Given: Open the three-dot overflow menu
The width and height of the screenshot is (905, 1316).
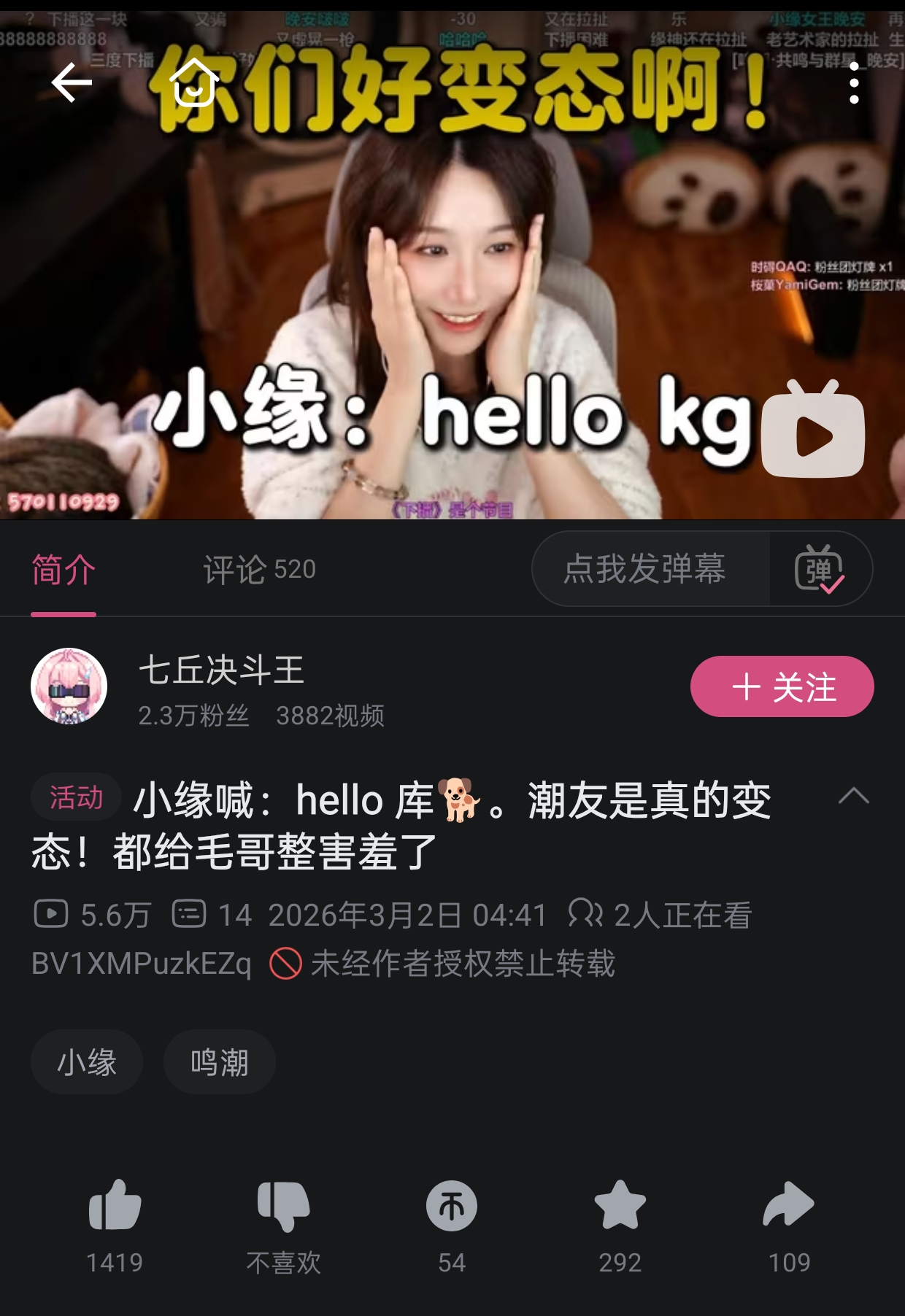Looking at the screenshot, I should pyautogui.click(x=854, y=82).
